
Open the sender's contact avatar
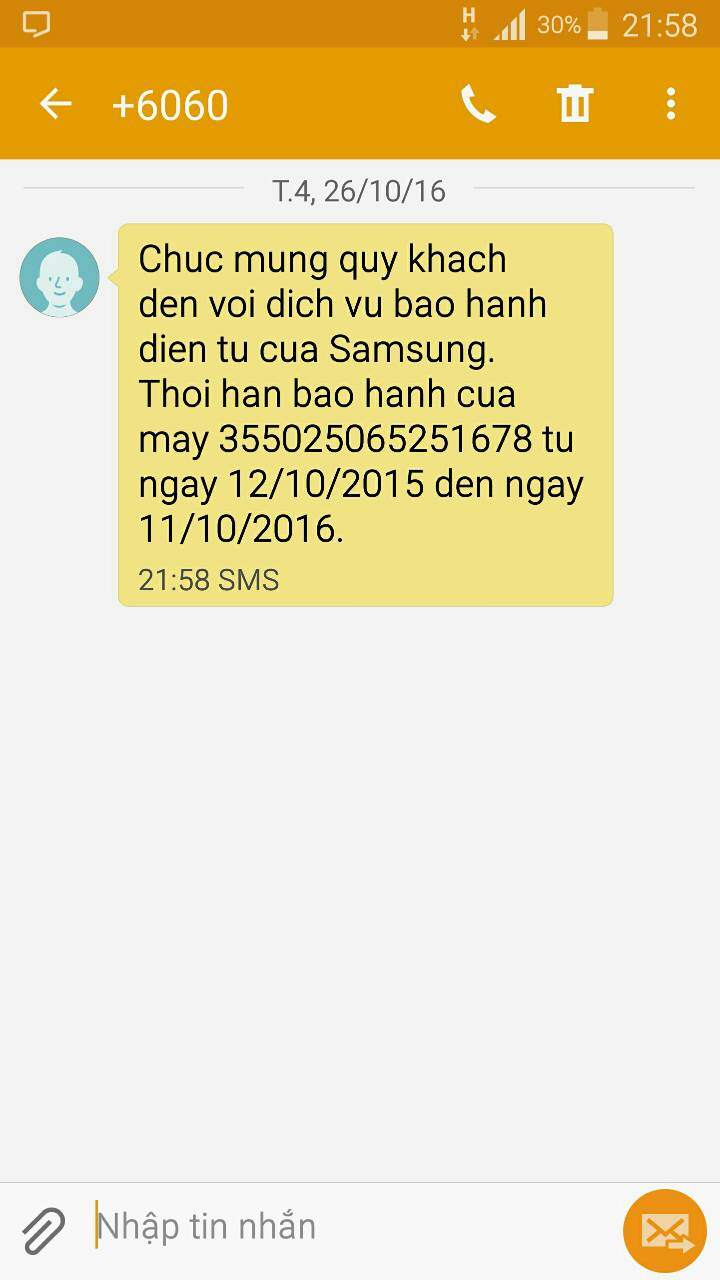[59, 277]
